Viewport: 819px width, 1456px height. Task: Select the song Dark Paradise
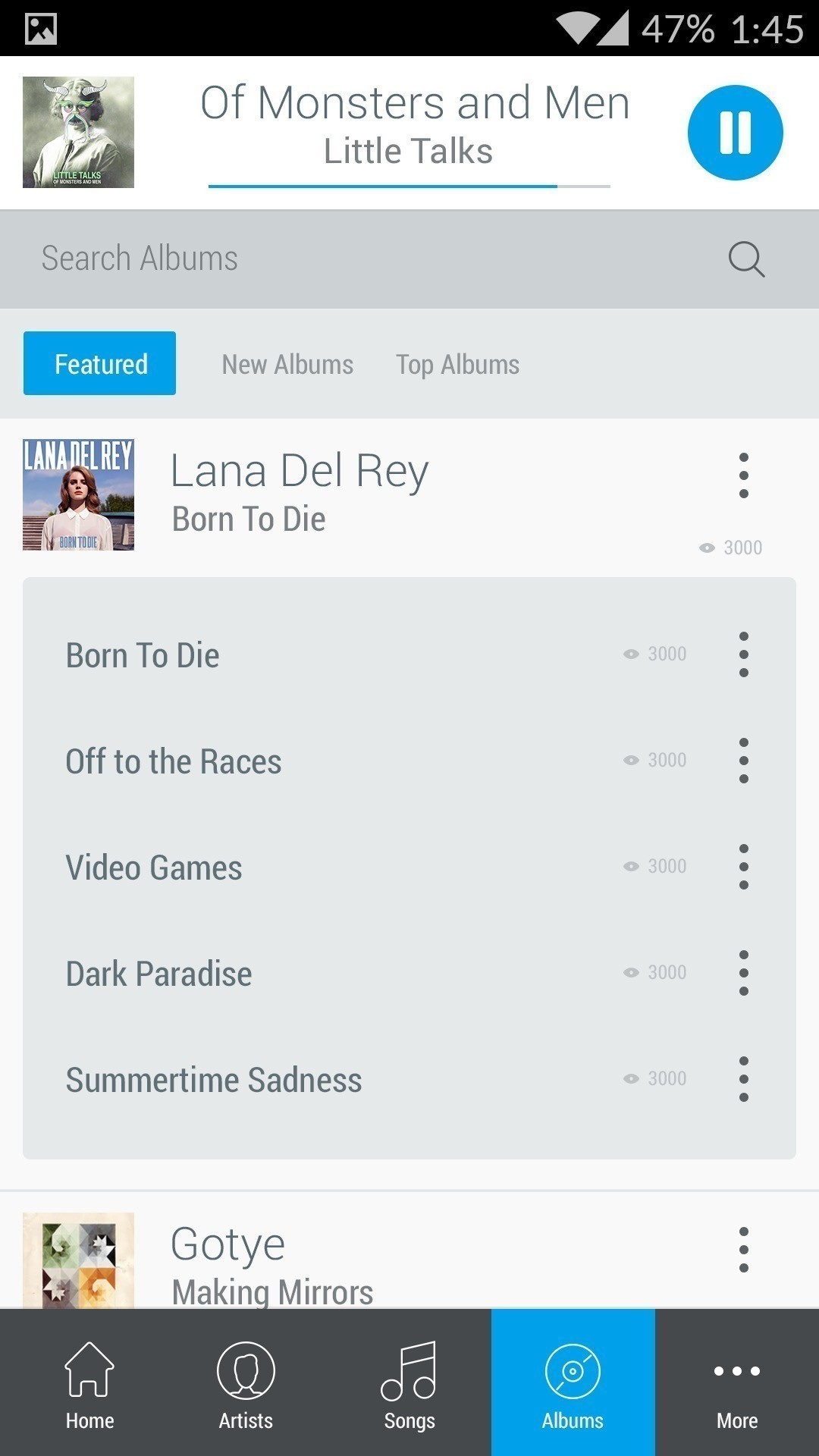[159, 973]
